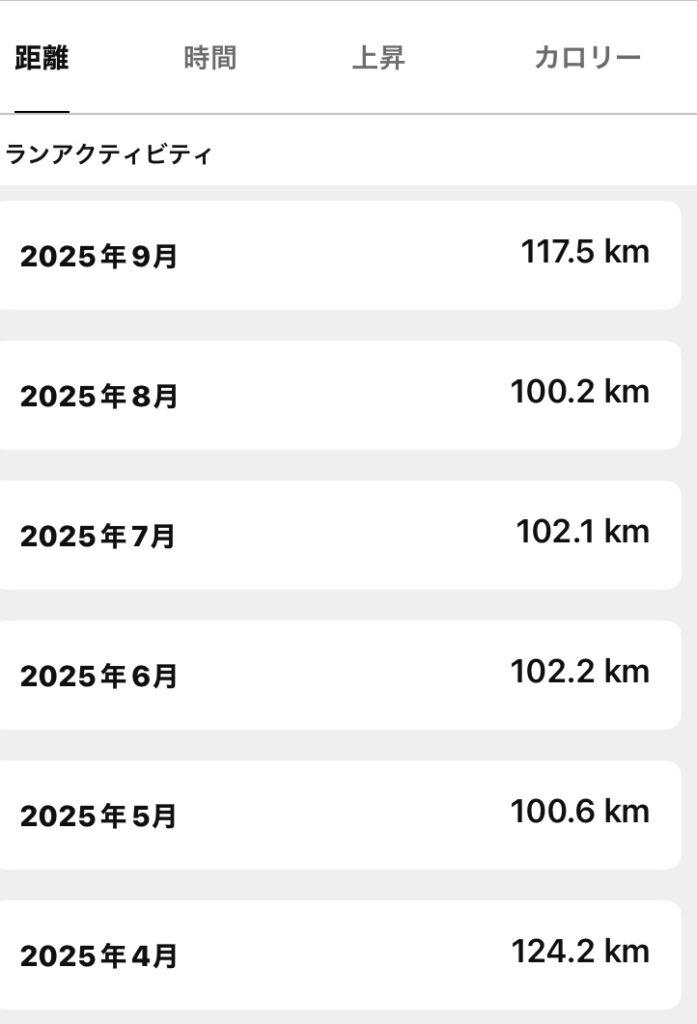This screenshot has height=1024, width=697.
Task: Switch to the 時間 tab
Action: pos(210,58)
